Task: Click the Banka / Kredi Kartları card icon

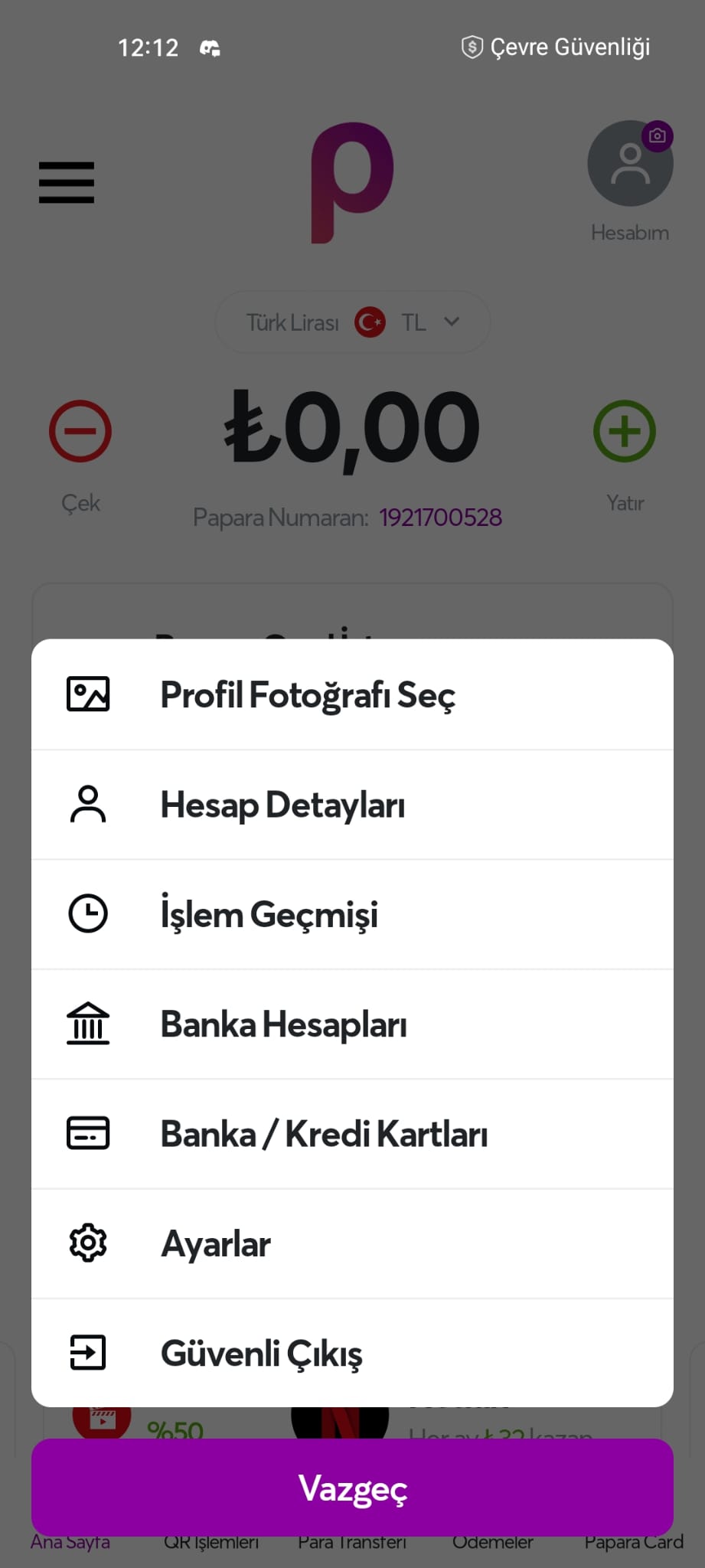Action: [x=88, y=1134]
